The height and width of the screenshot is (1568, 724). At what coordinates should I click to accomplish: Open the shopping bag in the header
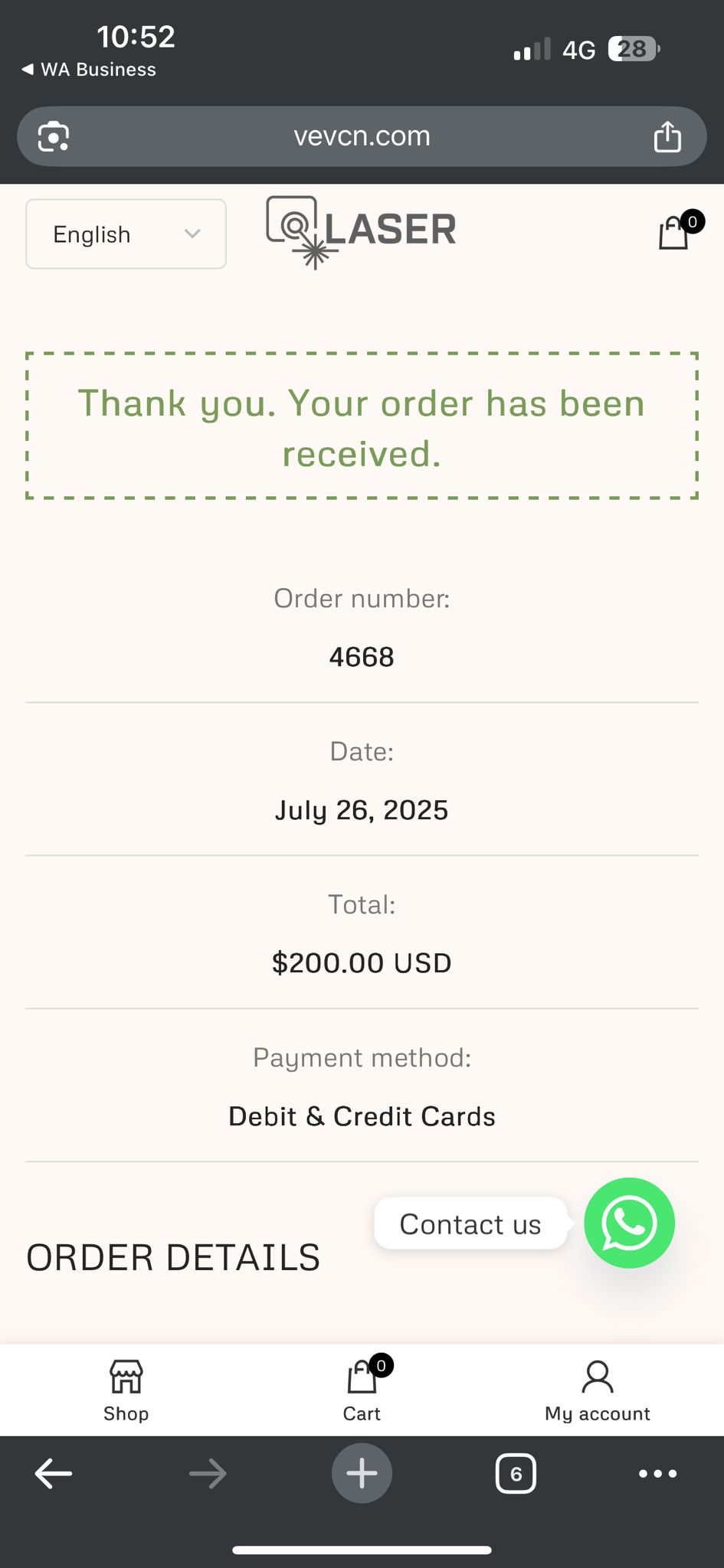pos(674,233)
